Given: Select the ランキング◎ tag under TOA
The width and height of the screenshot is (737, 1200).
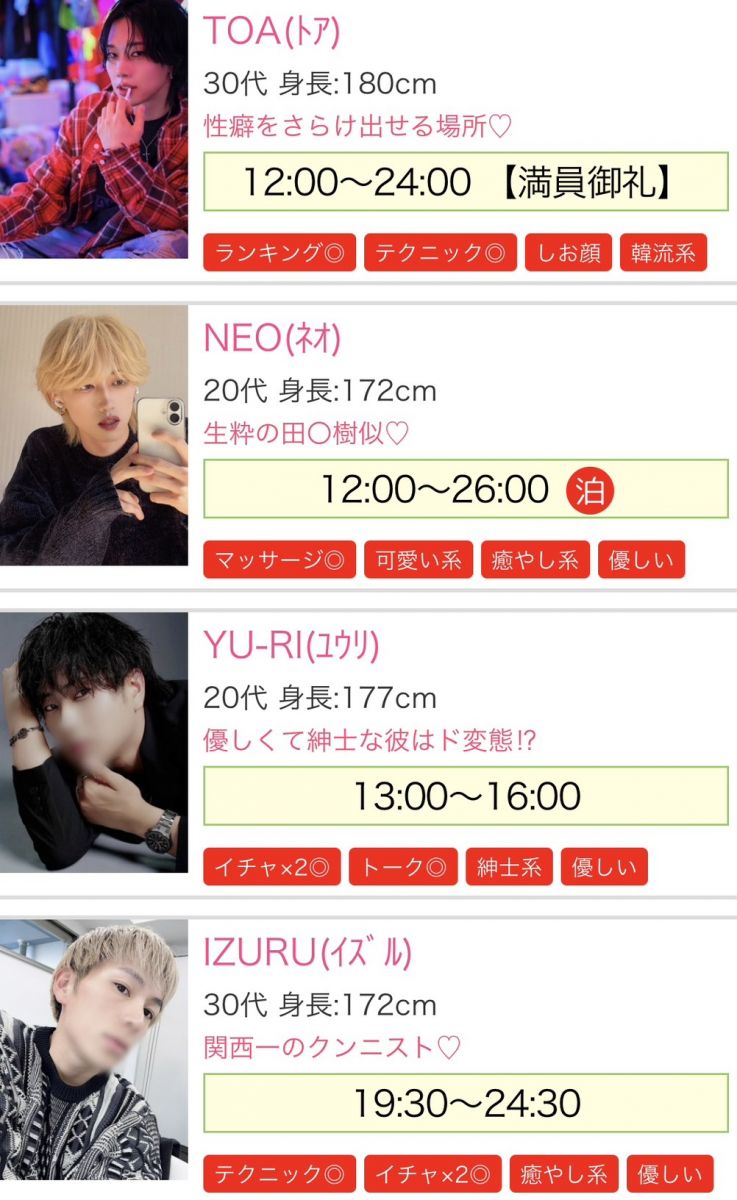Looking at the screenshot, I should click(x=280, y=253).
